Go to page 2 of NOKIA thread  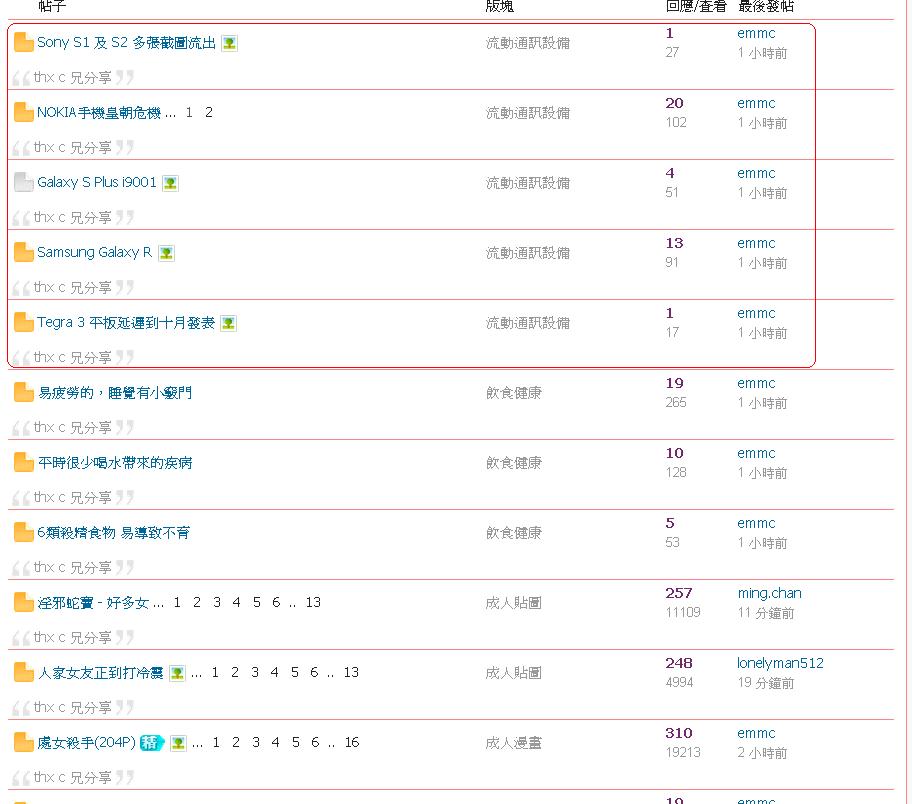[209, 113]
